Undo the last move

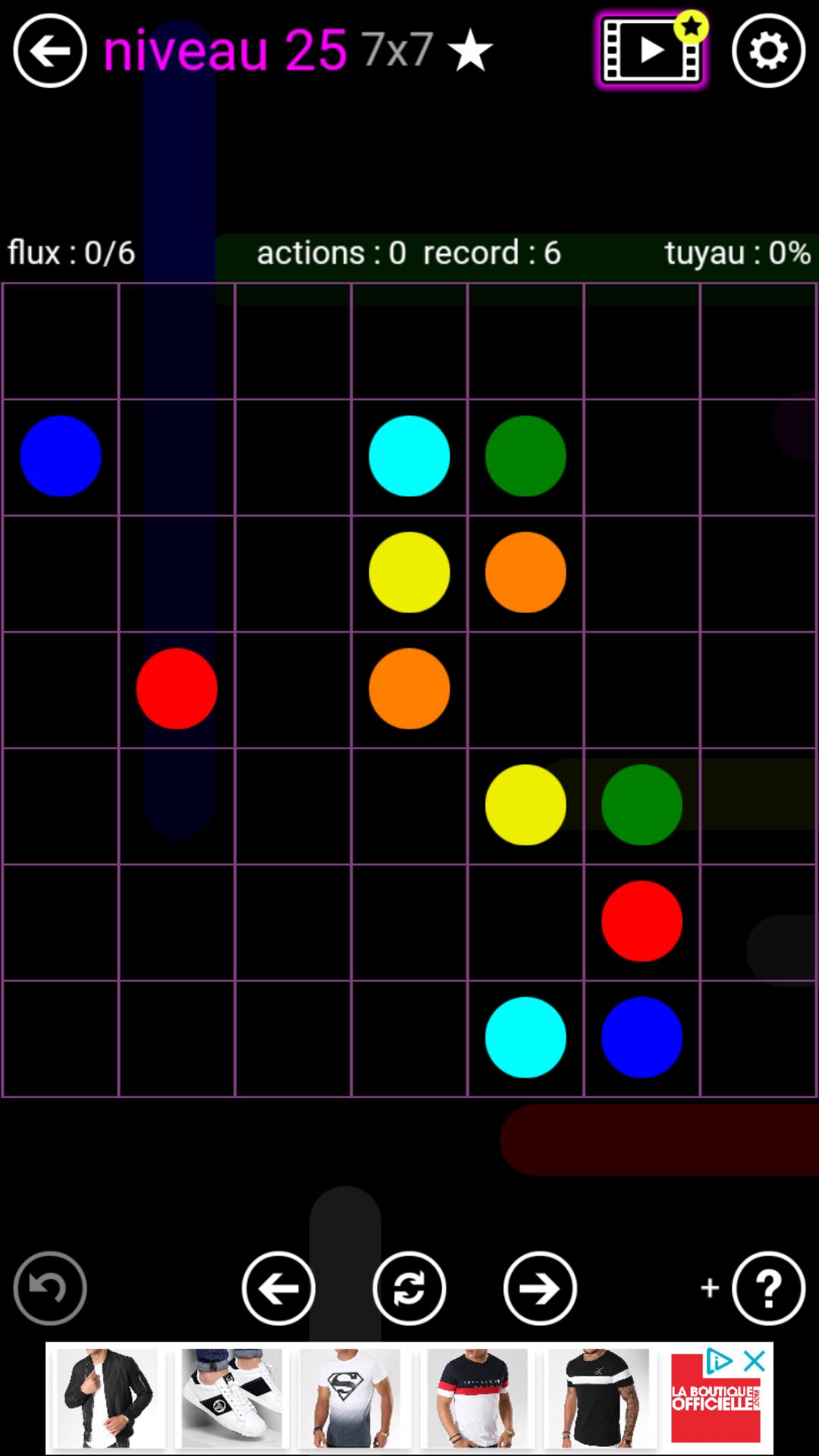pos(50,1288)
